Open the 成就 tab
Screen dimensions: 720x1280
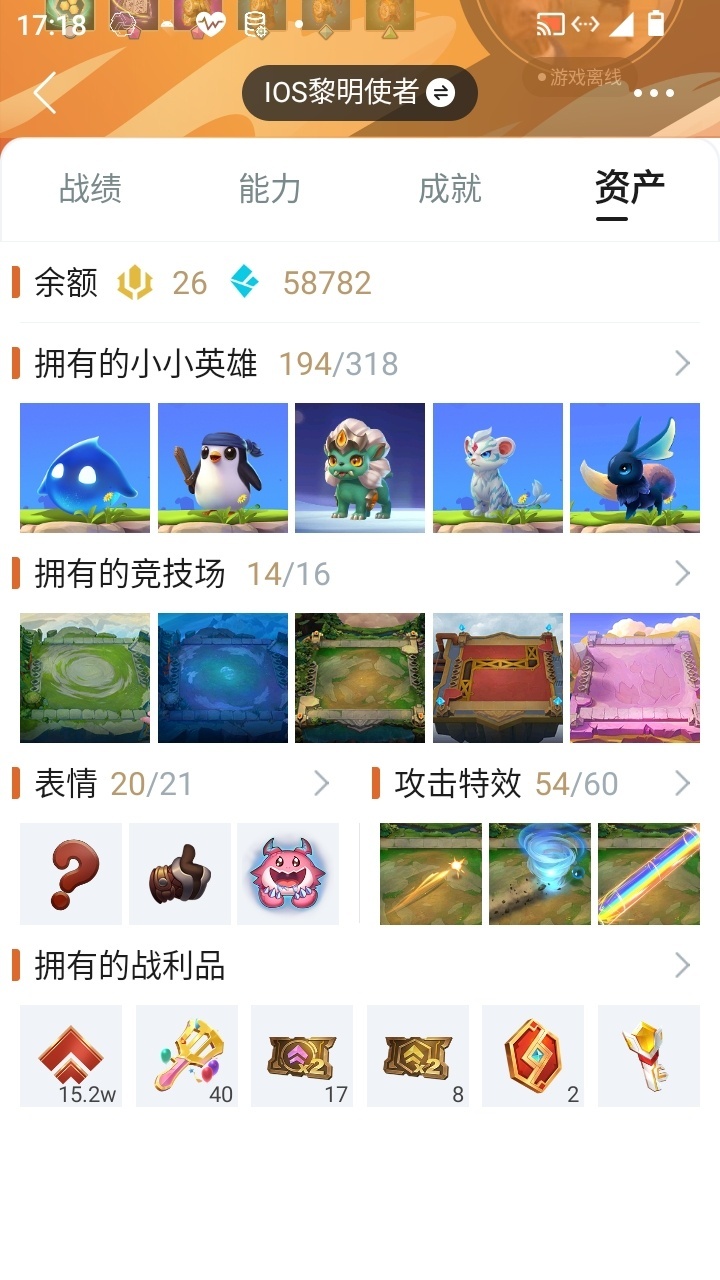450,188
